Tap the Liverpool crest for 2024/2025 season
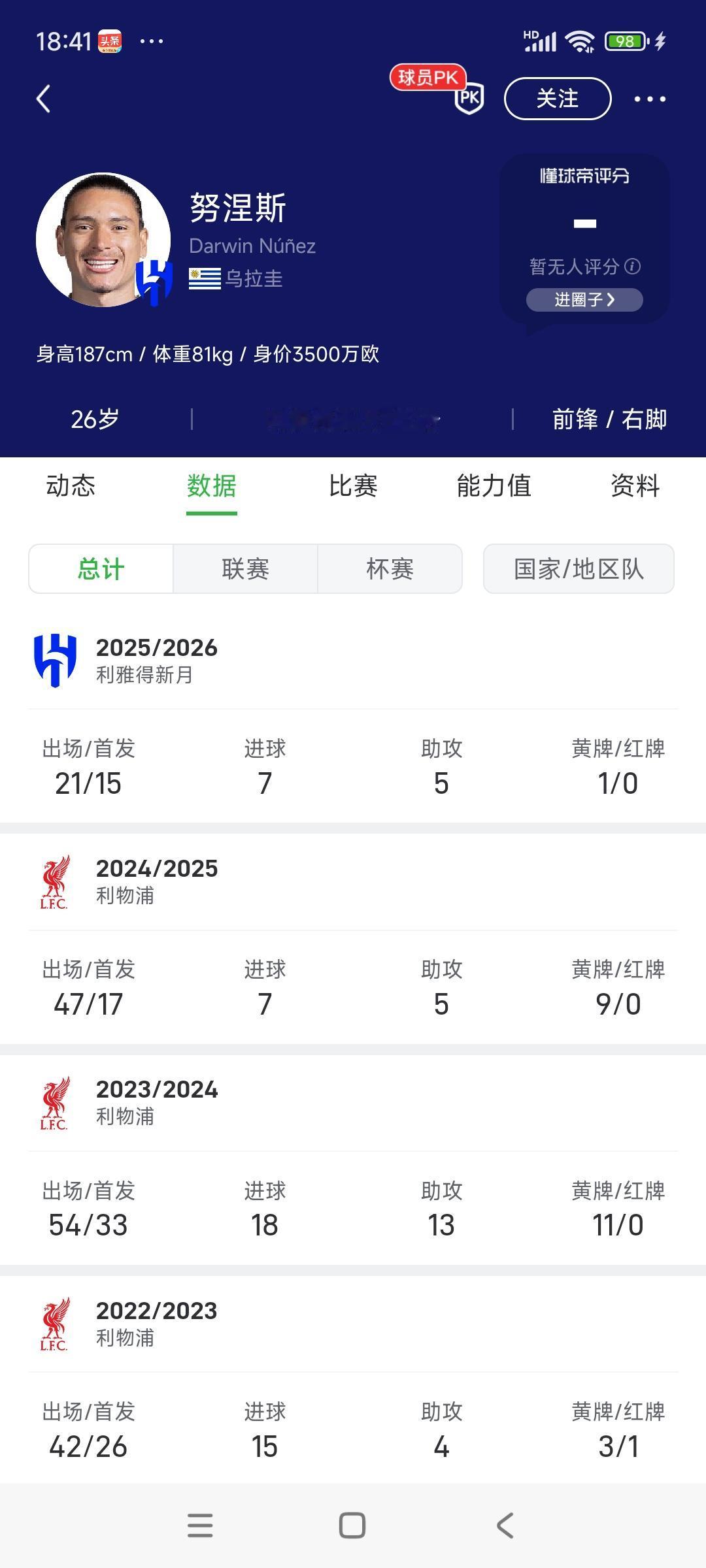 tap(56, 881)
